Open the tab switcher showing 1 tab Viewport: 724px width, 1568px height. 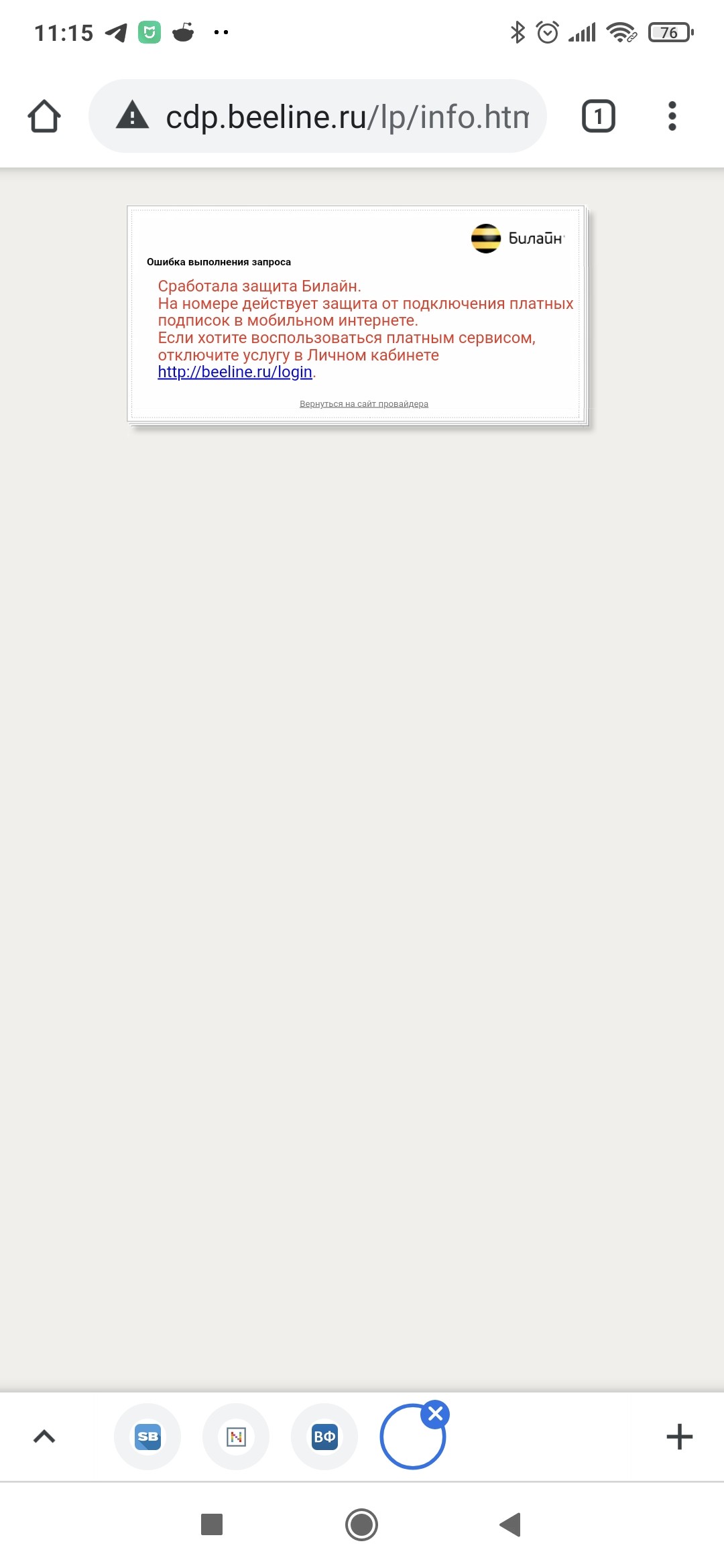click(x=598, y=117)
